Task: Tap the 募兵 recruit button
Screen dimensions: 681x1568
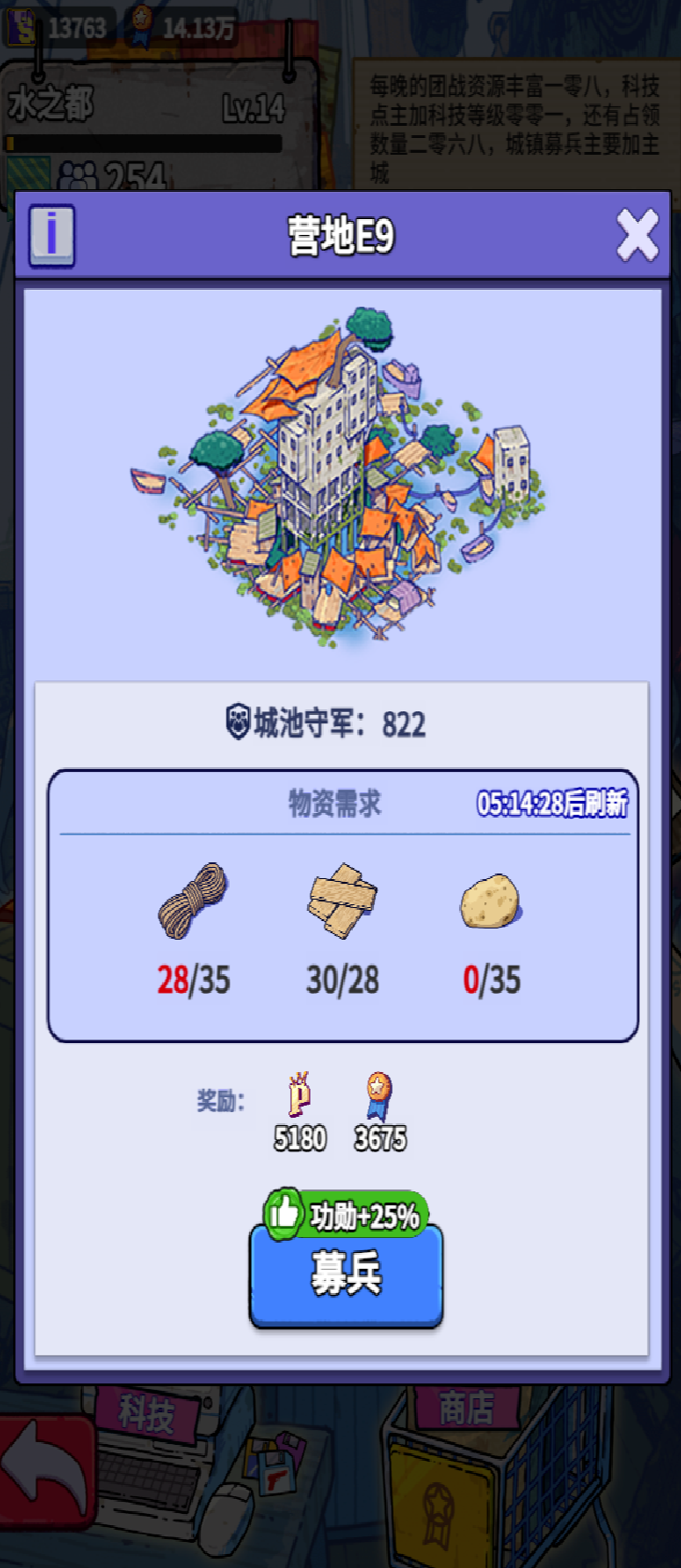Action: [346, 1274]
